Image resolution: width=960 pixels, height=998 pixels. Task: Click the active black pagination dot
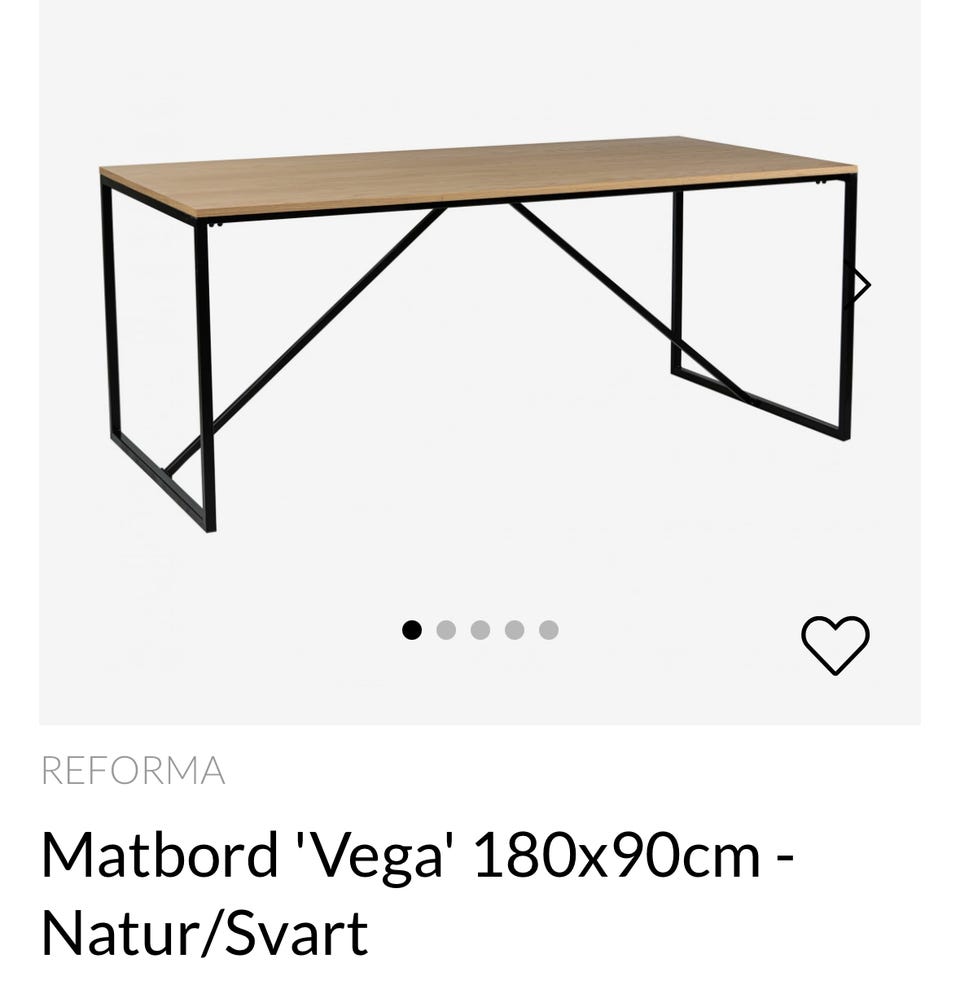(x=413, y=629)
